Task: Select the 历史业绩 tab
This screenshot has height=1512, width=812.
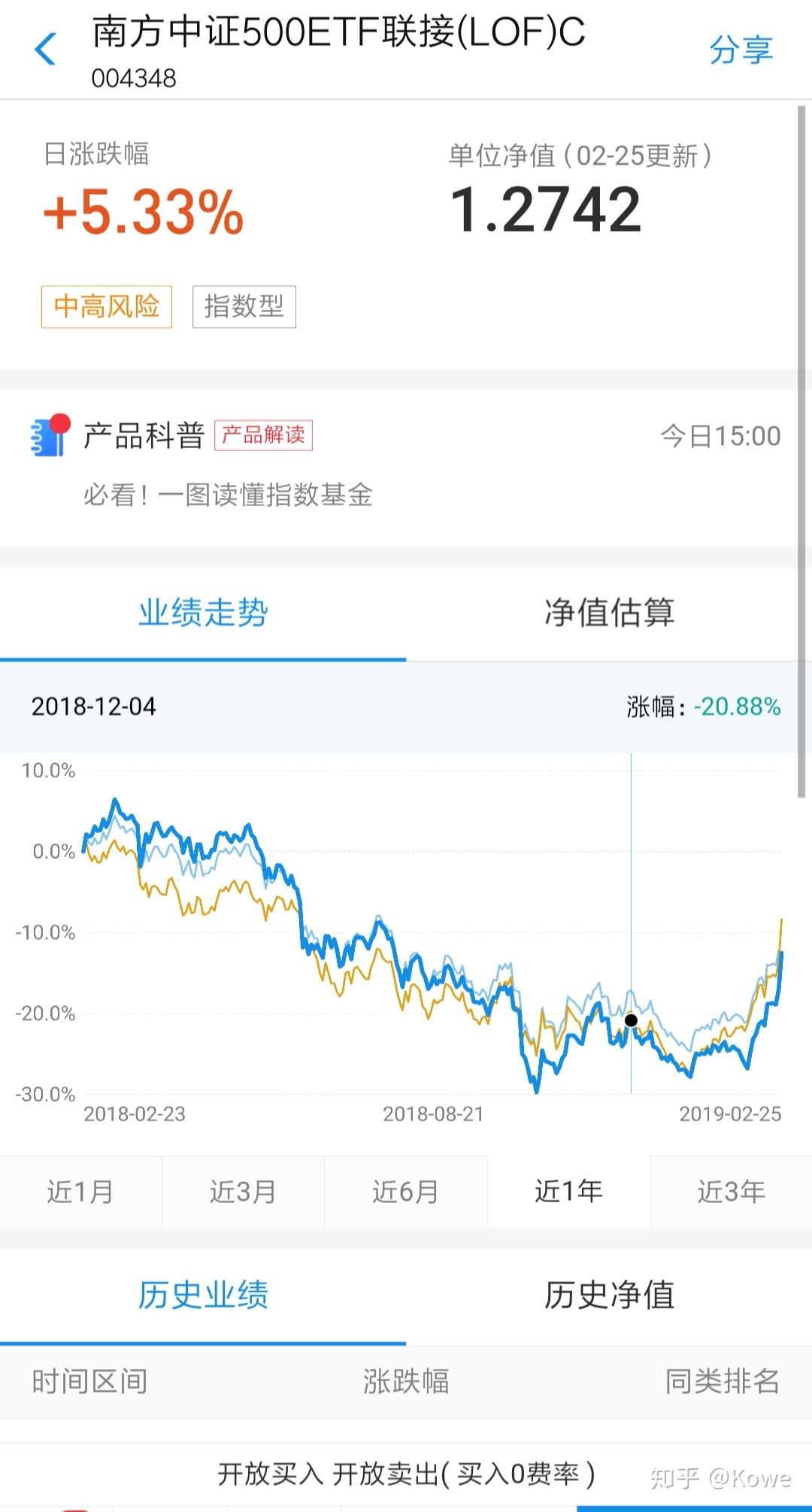Action: pyautogui.click(x=203, y=1295)
